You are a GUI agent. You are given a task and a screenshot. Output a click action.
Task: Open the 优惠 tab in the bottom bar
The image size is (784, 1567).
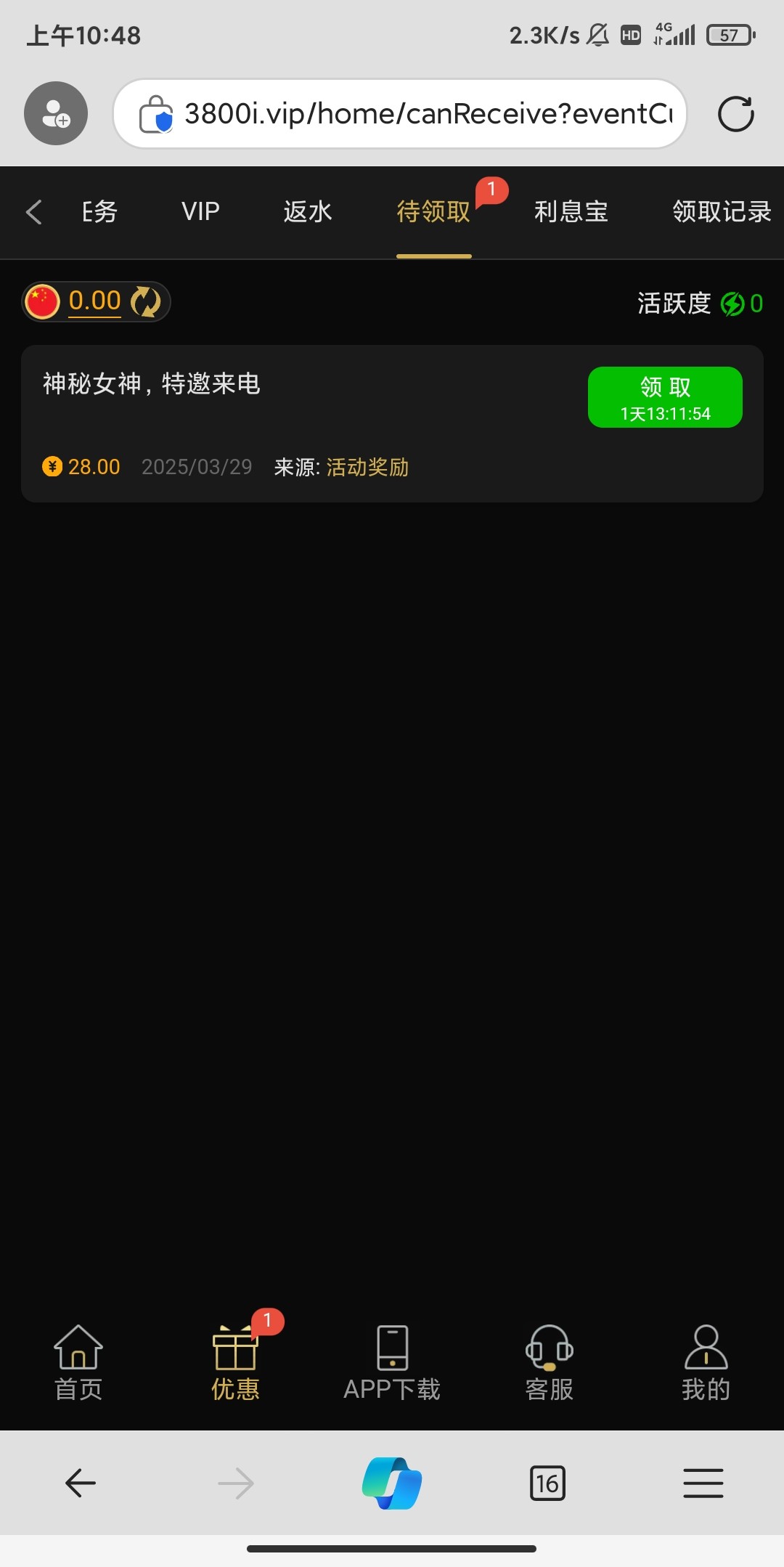[x=235, y=1363]
